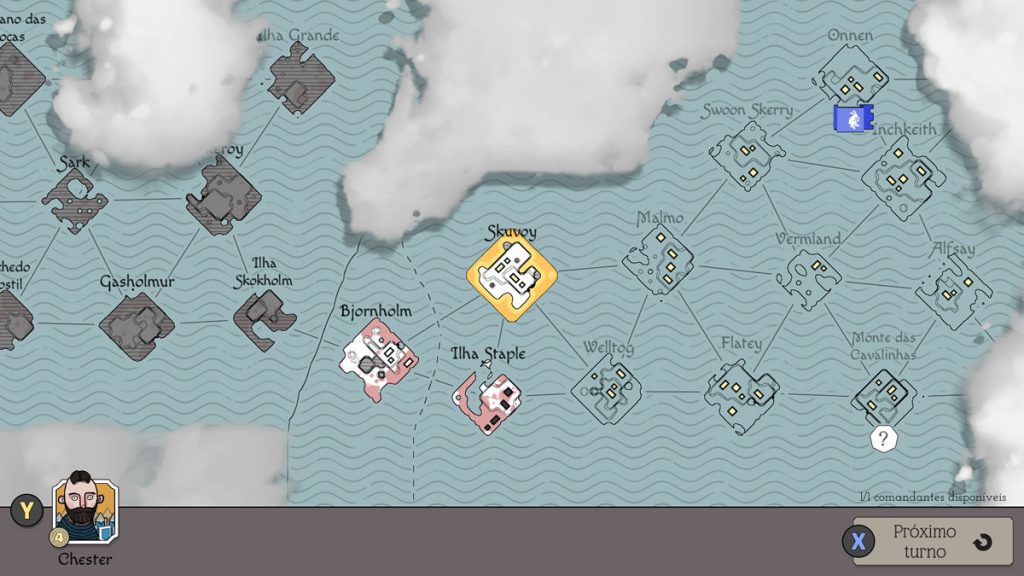Viewport: 1024px width, 576px height.
Task: Select the Swoon Skerry island
Action: click(747, 154)
